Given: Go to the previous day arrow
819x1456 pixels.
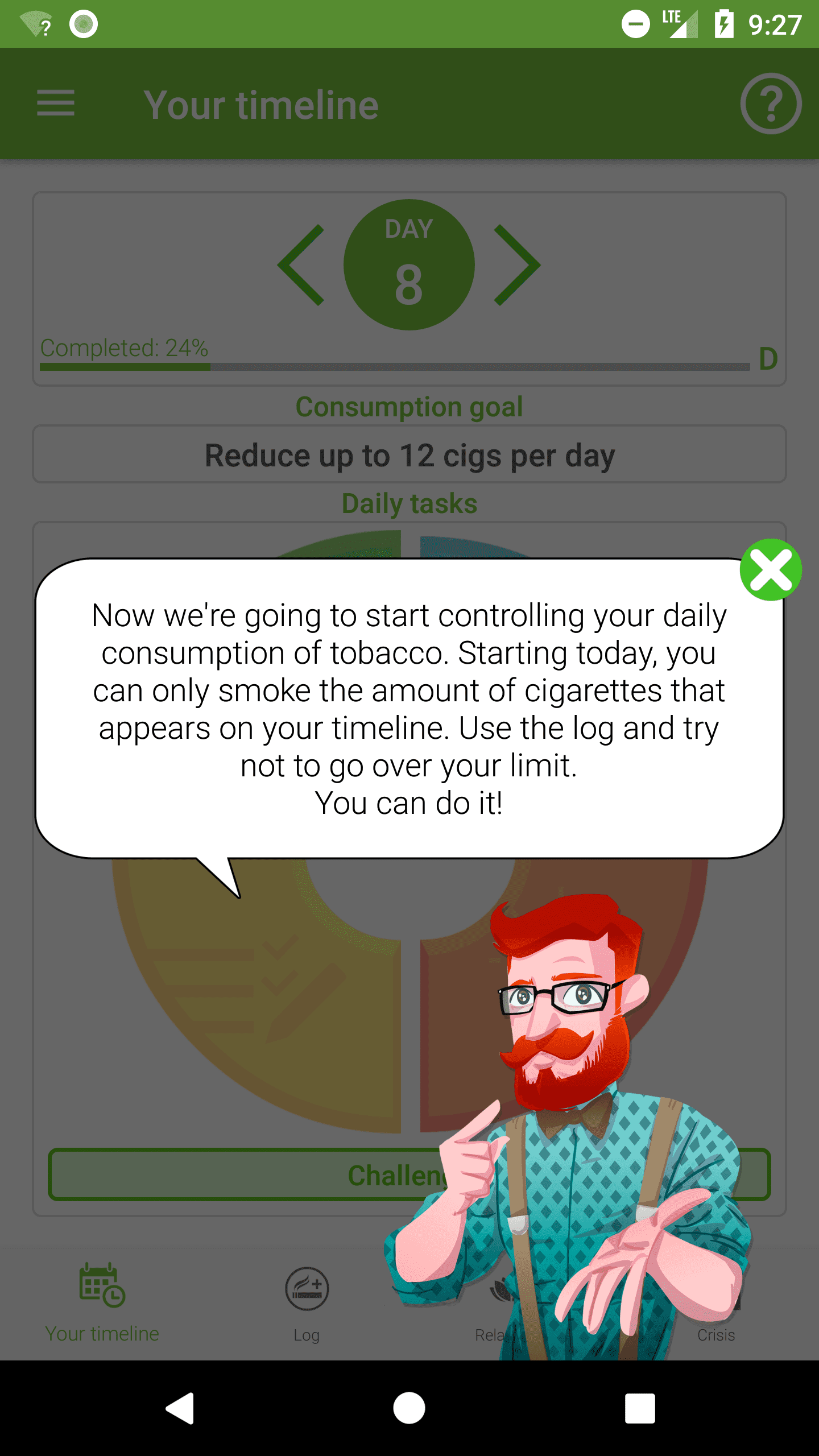Looking at the screenshot, I should pyautogui.click(x=301, y=265).
